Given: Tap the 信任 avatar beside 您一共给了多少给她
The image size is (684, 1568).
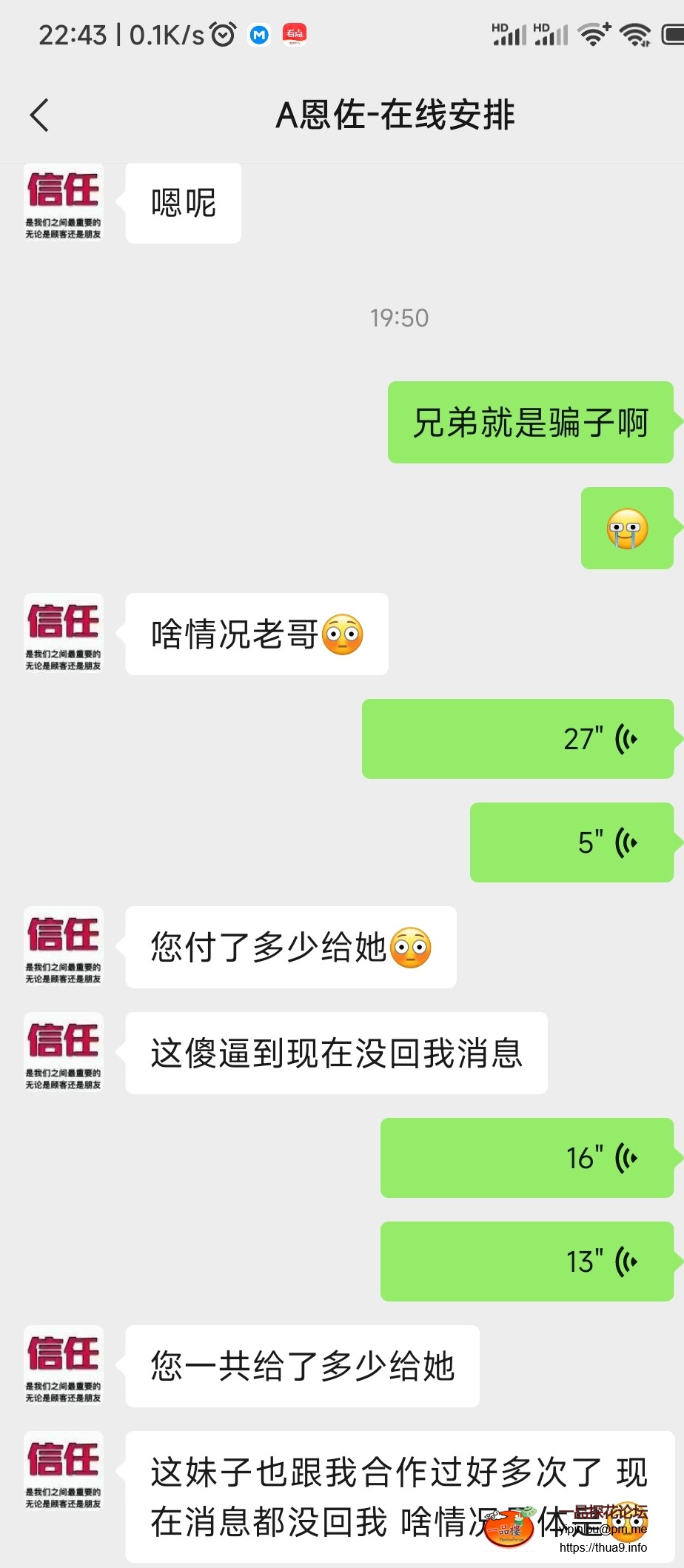Looking at the screenshot, I should [x=63, y=1366].
